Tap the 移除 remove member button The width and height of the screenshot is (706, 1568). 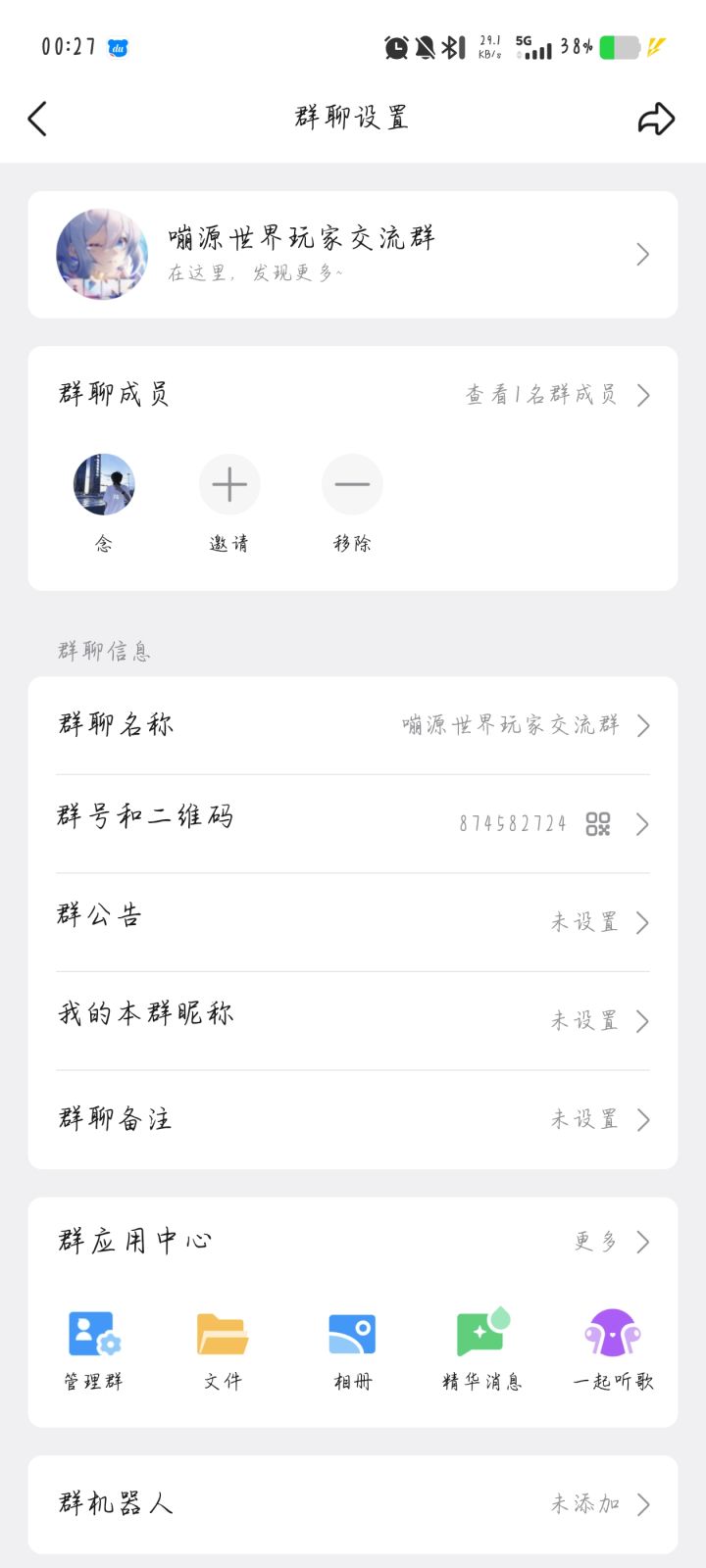[x=352, y=484]
